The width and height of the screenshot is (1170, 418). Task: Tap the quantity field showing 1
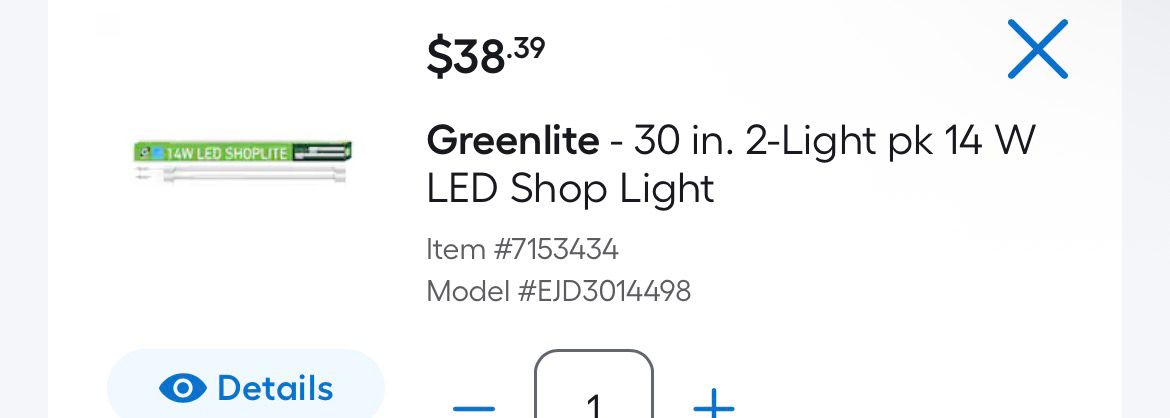(x=594, y=395)
